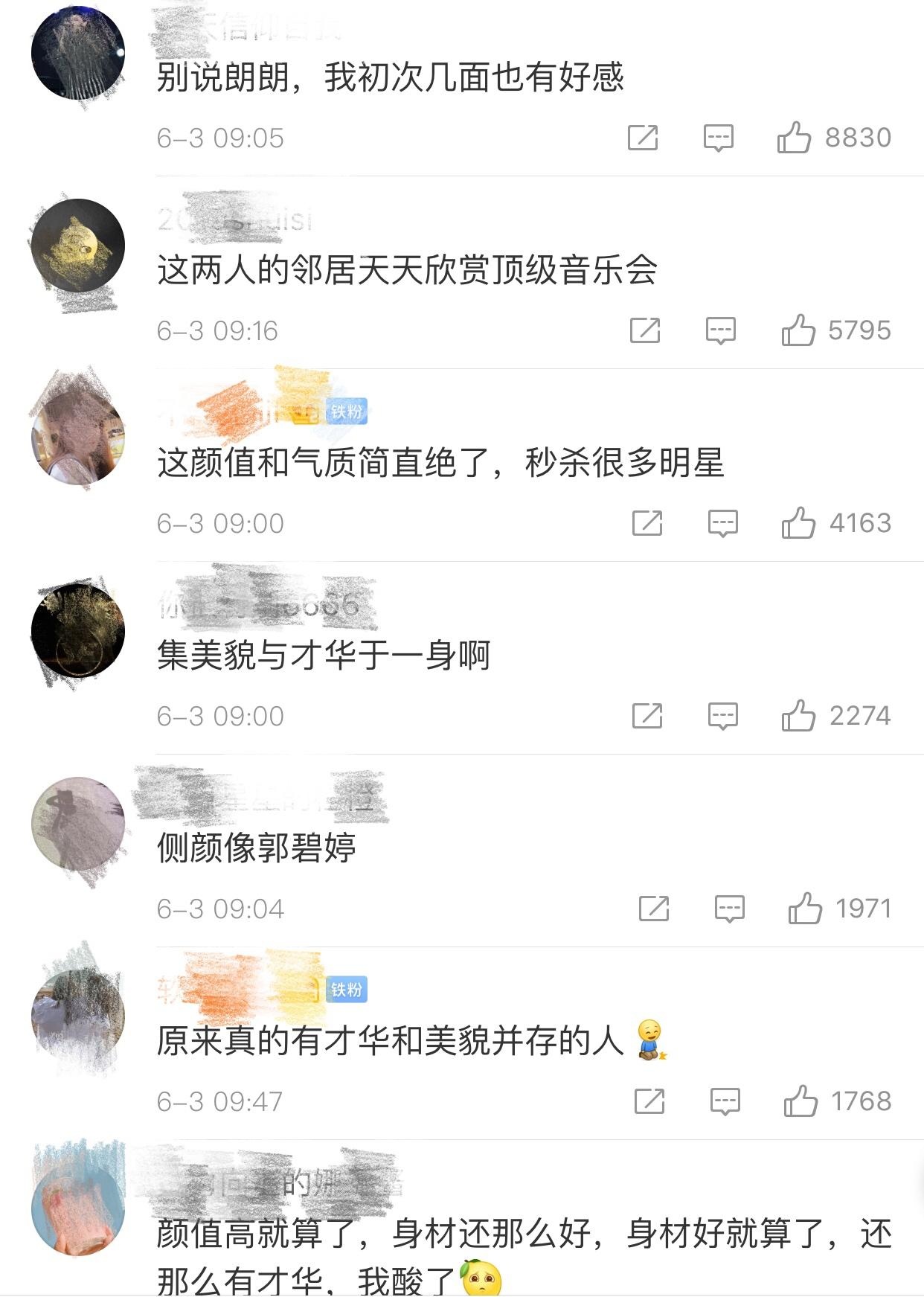Screen dimensions: 924x1297
Task: Reply to the comment with 1768 likes
Action: (x=725, y=1101)
